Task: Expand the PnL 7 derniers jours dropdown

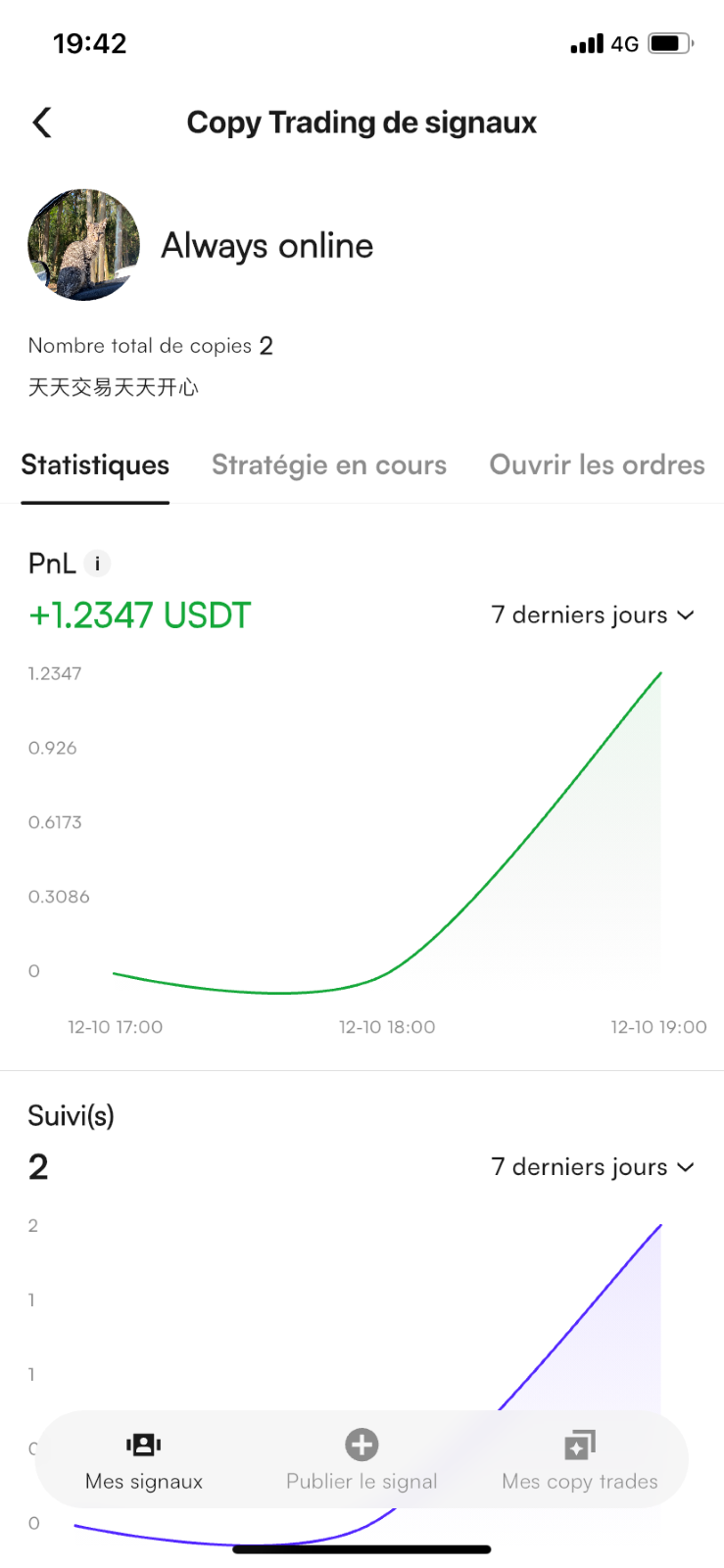Action: click(x=593, y=615)
